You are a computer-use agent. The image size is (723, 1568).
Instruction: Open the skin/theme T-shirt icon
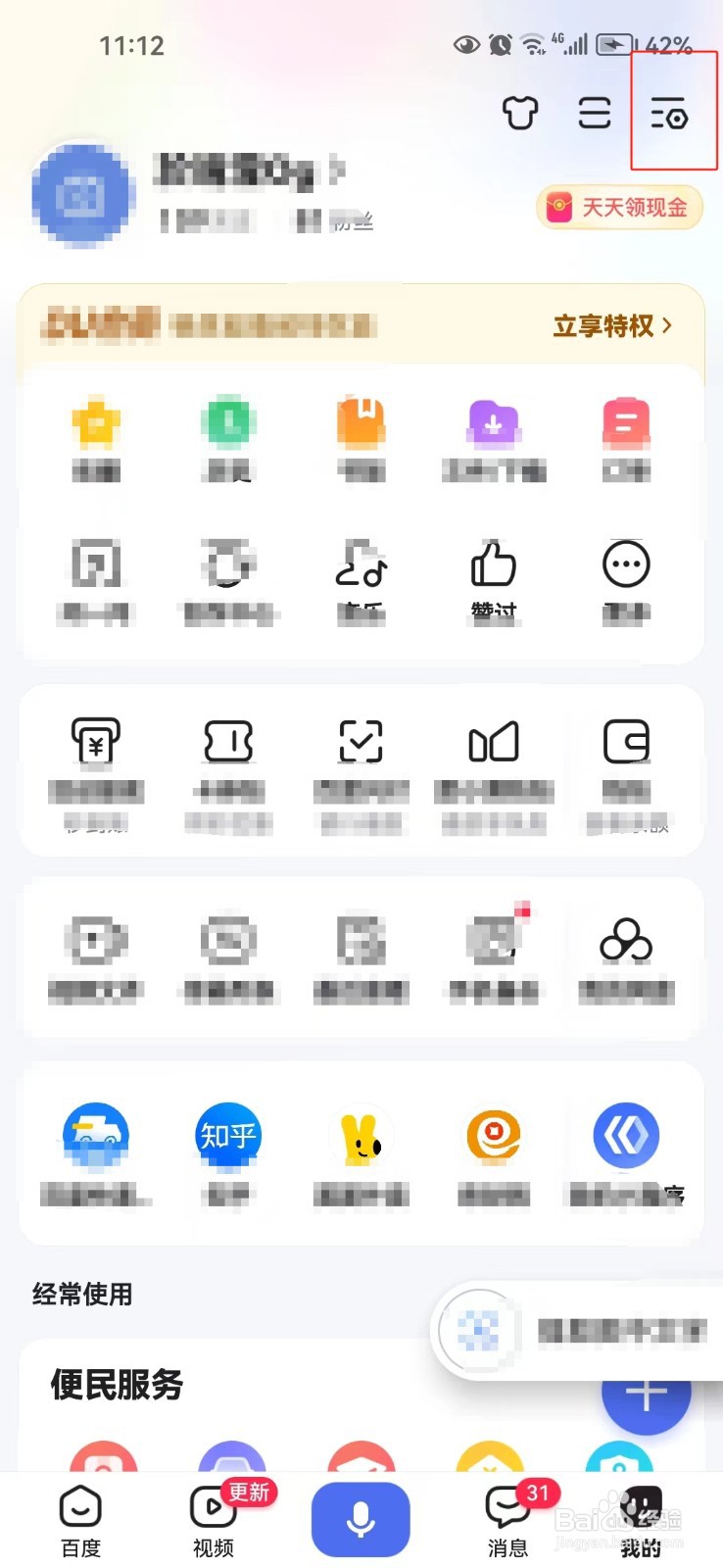pyautogui.click(x=520, y=113)
